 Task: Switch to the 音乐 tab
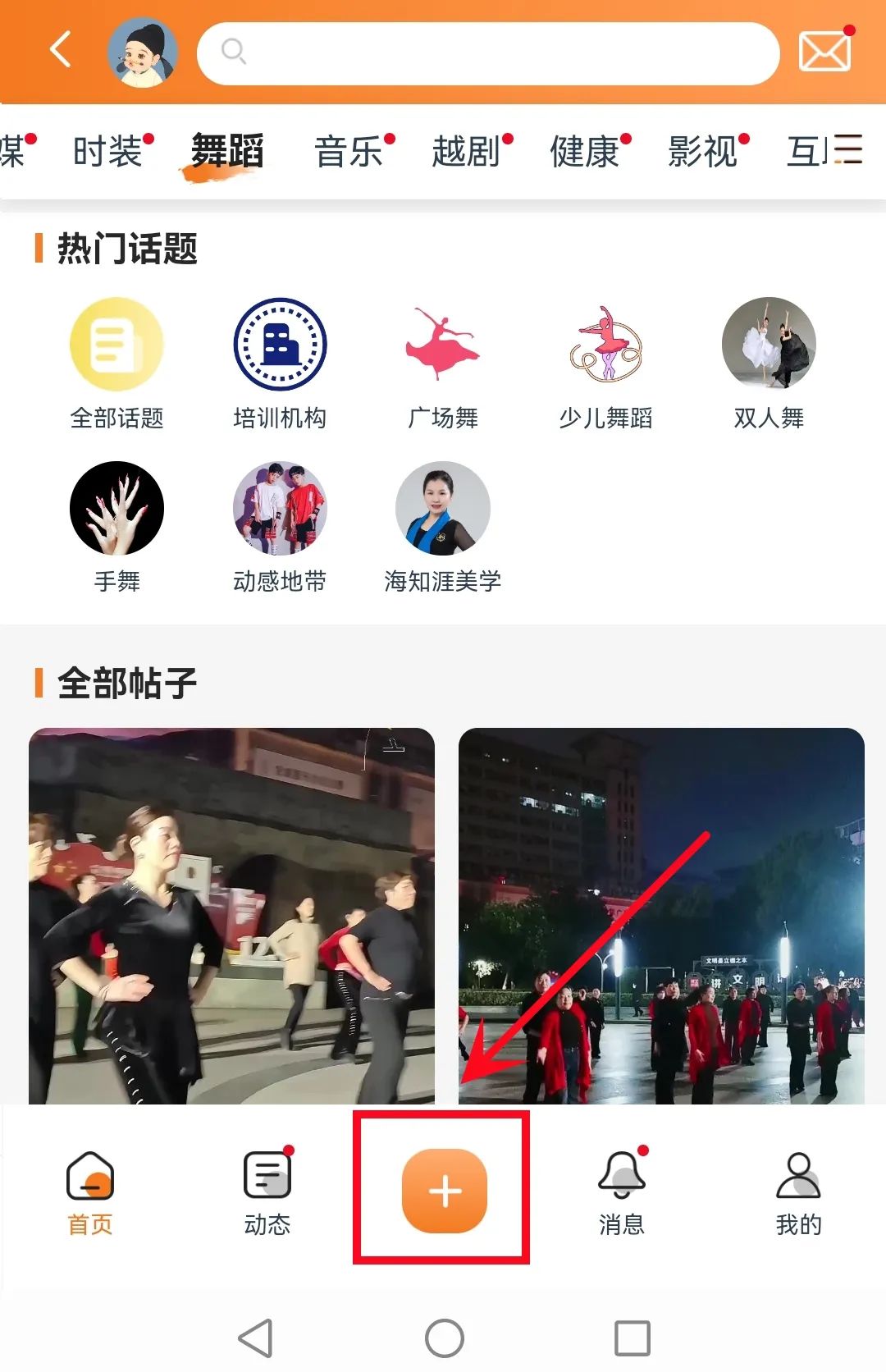click(x=349, y=152)
